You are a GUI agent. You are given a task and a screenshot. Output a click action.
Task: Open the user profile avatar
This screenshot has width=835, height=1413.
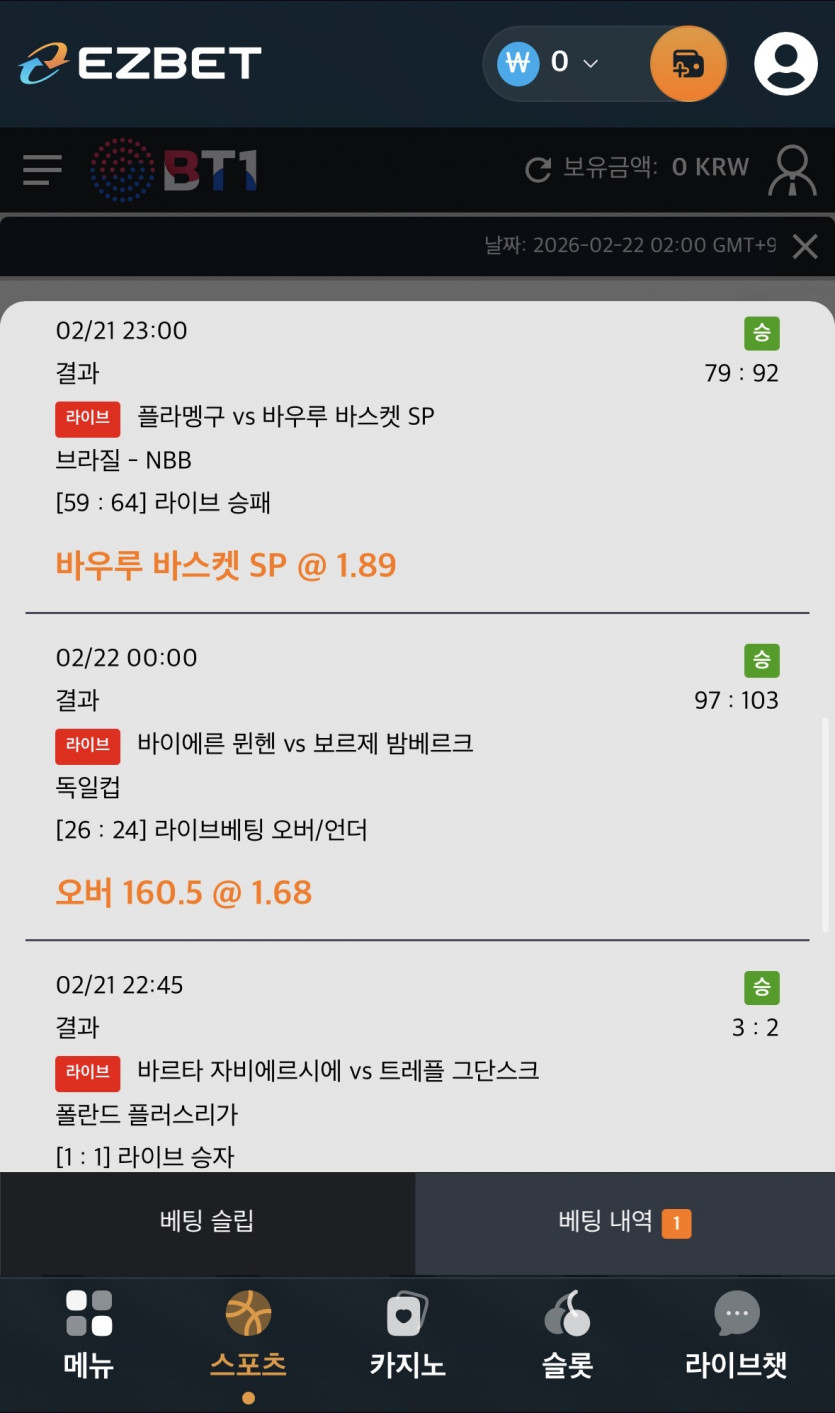(x=785, y=64)
